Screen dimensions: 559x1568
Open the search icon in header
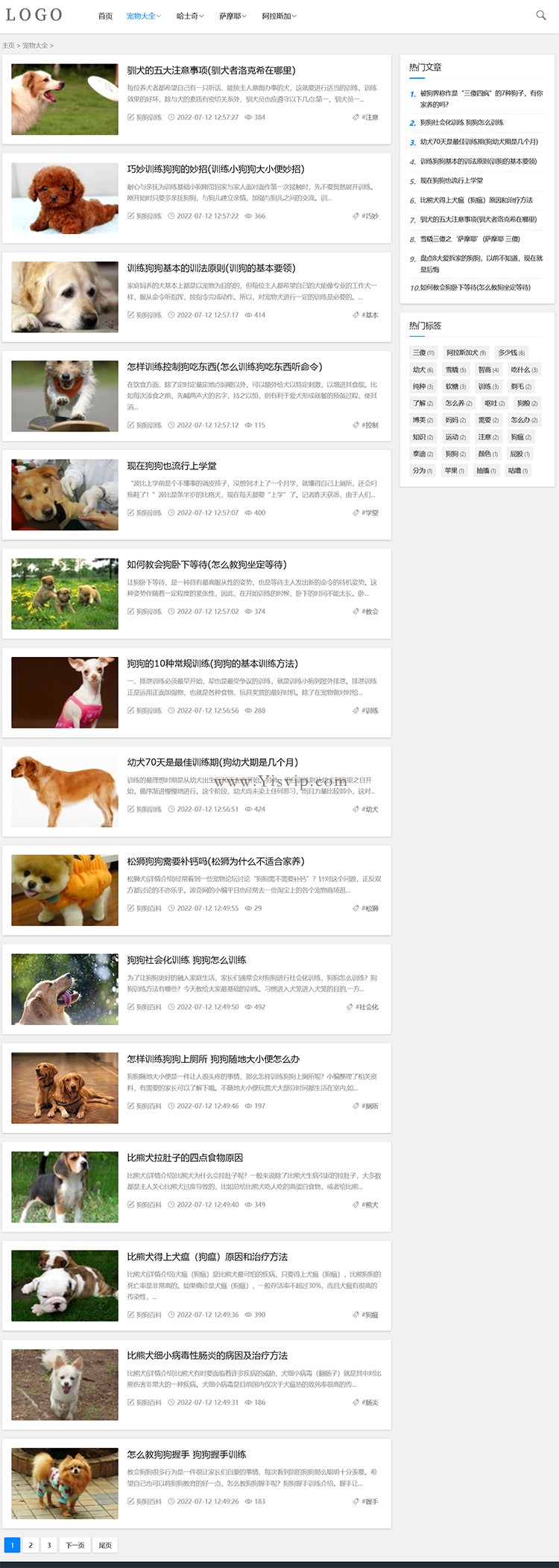point(541,15)
